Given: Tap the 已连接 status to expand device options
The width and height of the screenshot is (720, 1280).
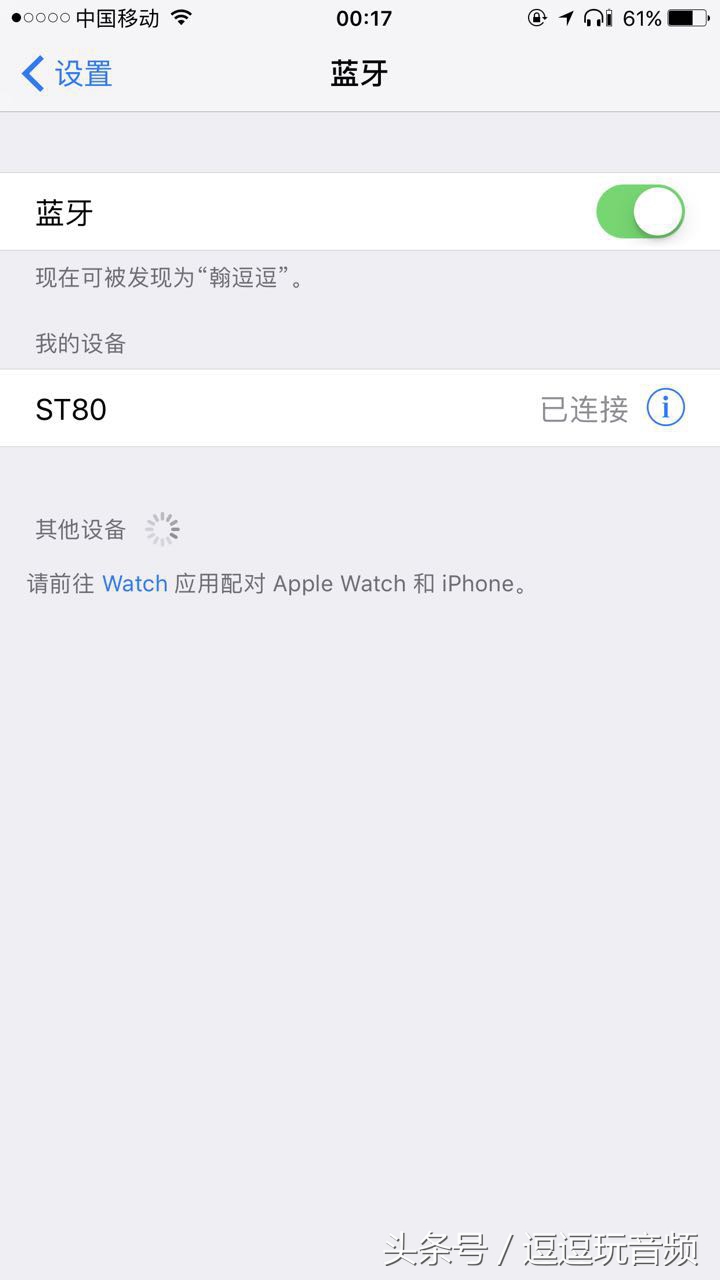Looking at the screenshot, I should [586, 408].
